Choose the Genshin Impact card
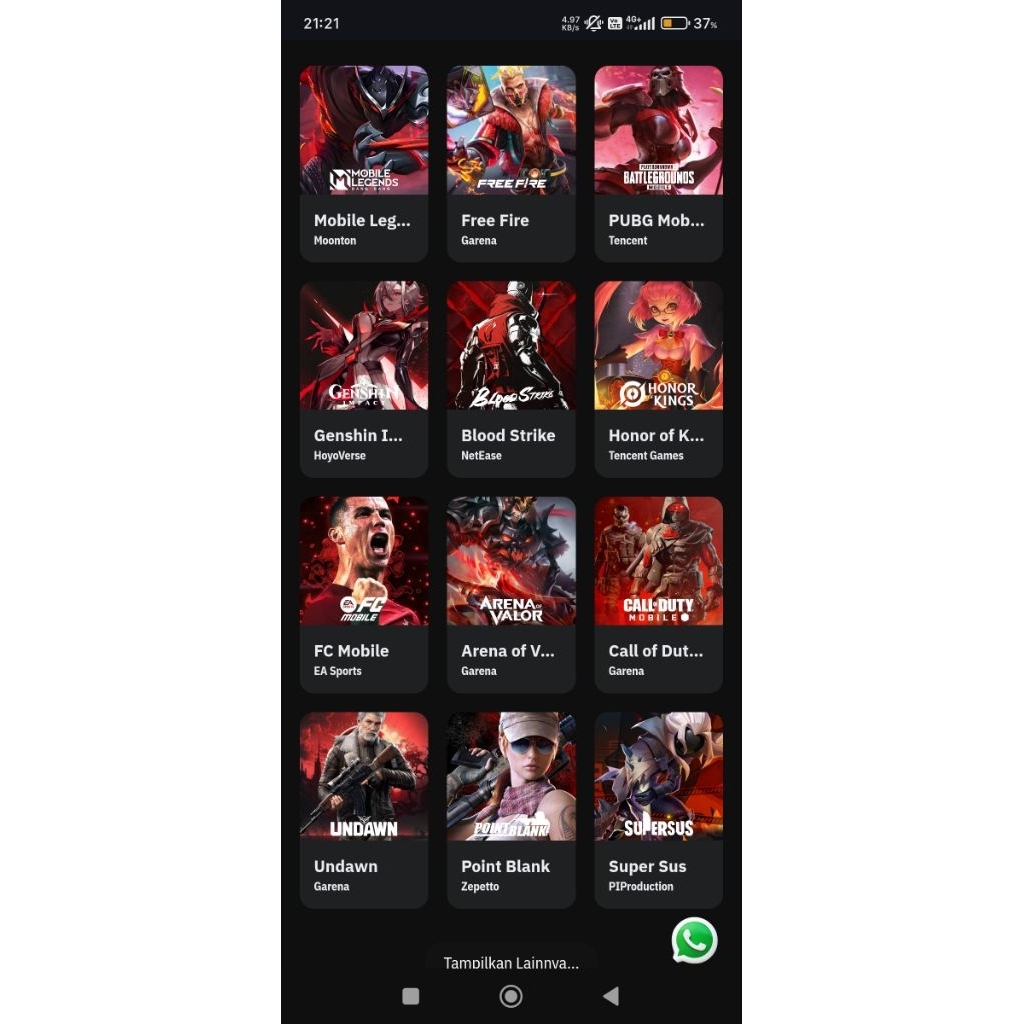This screenshot has width=1024, height=1024. tap(364, 378)
